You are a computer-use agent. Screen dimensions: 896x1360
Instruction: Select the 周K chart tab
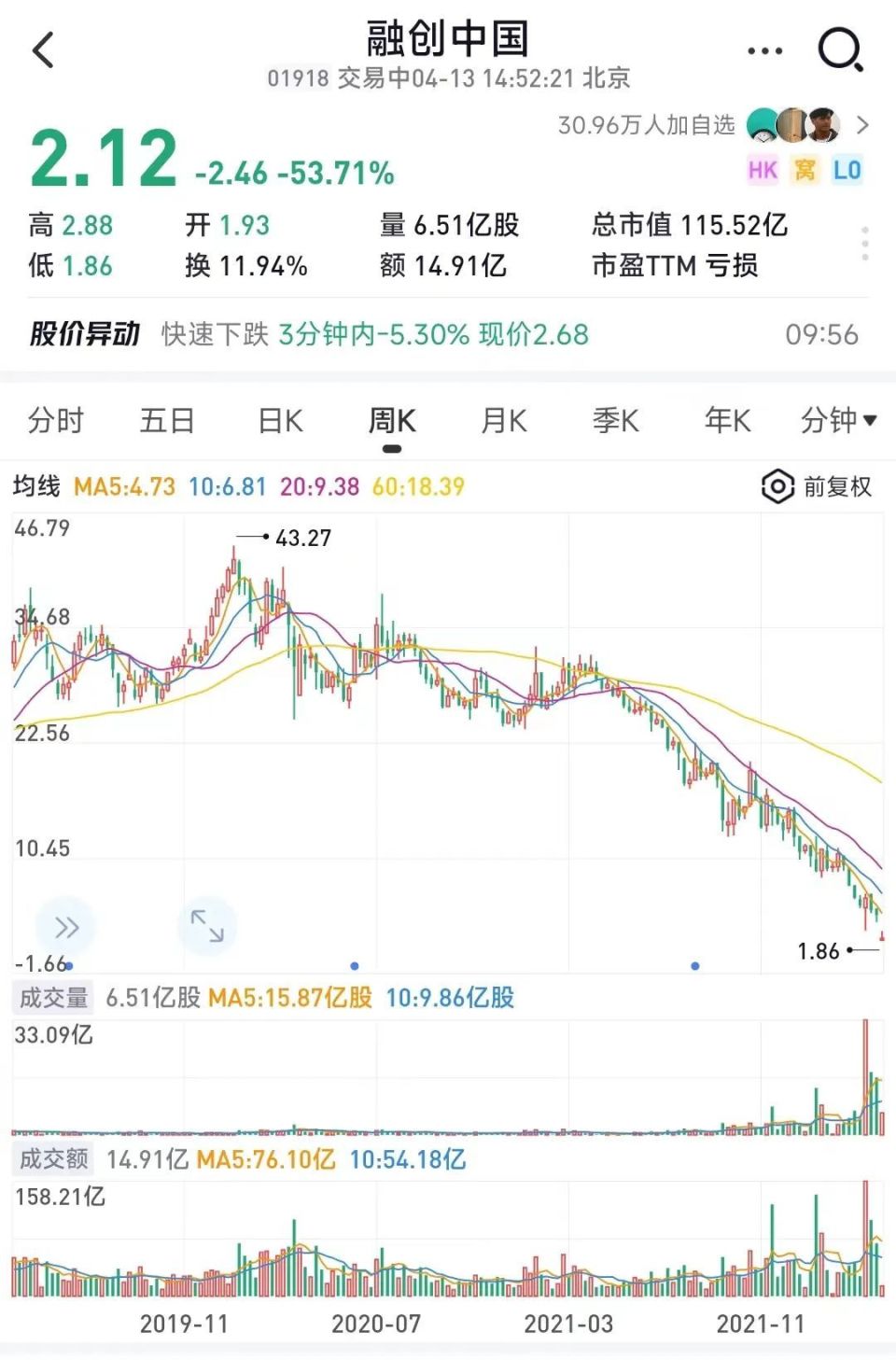[x=392, y=421]
